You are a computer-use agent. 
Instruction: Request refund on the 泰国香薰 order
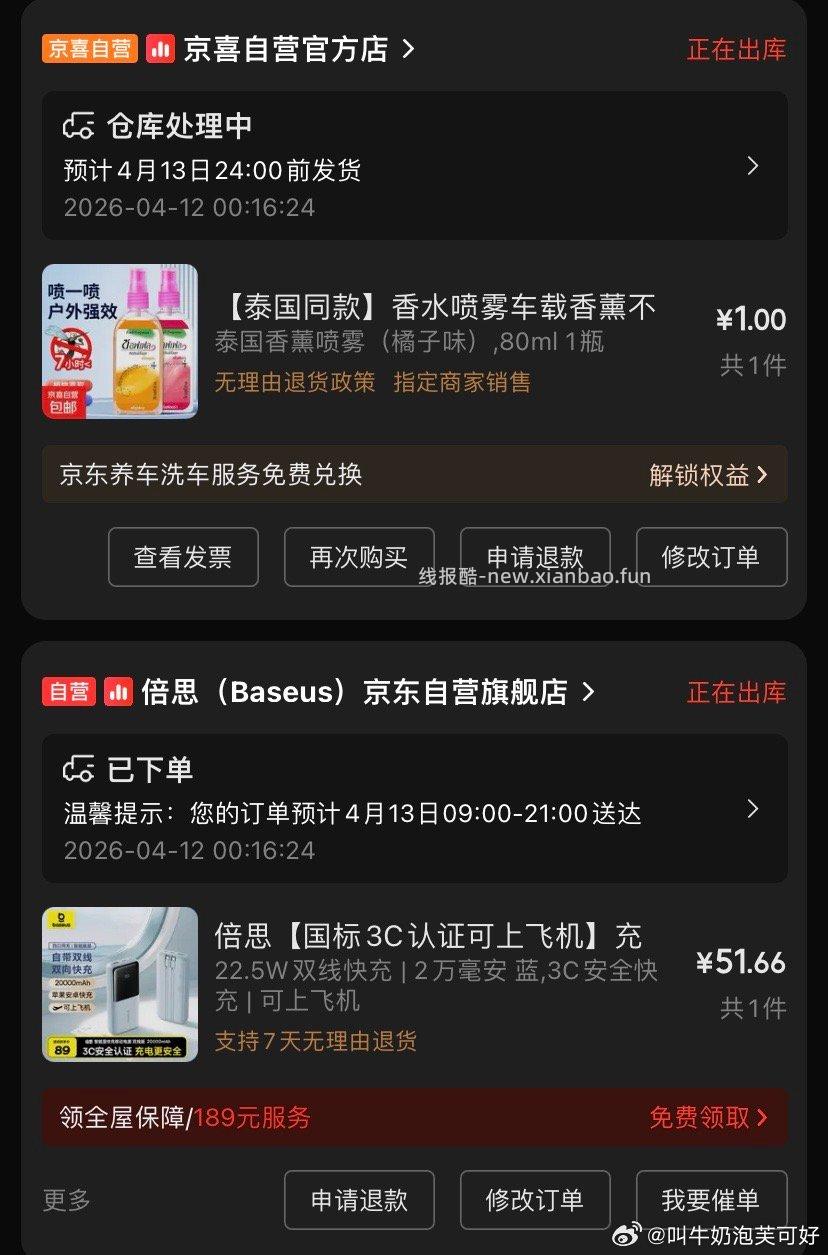[x=535, y=557]
